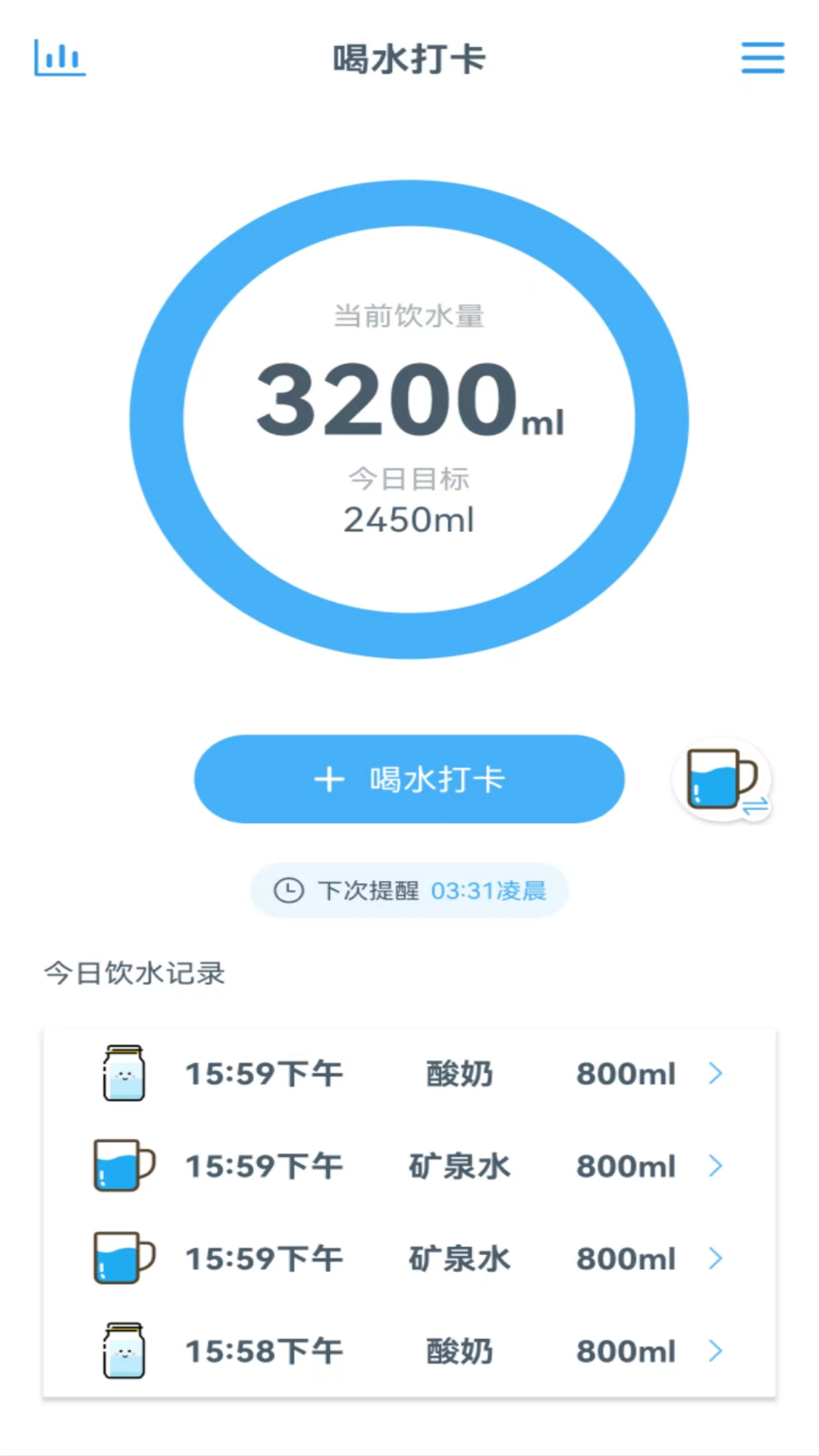The height and width of the screenshot is (1456, 819).
Task: Select the mineral water mug icon at 15:59
Action: tap(124, 1166)
